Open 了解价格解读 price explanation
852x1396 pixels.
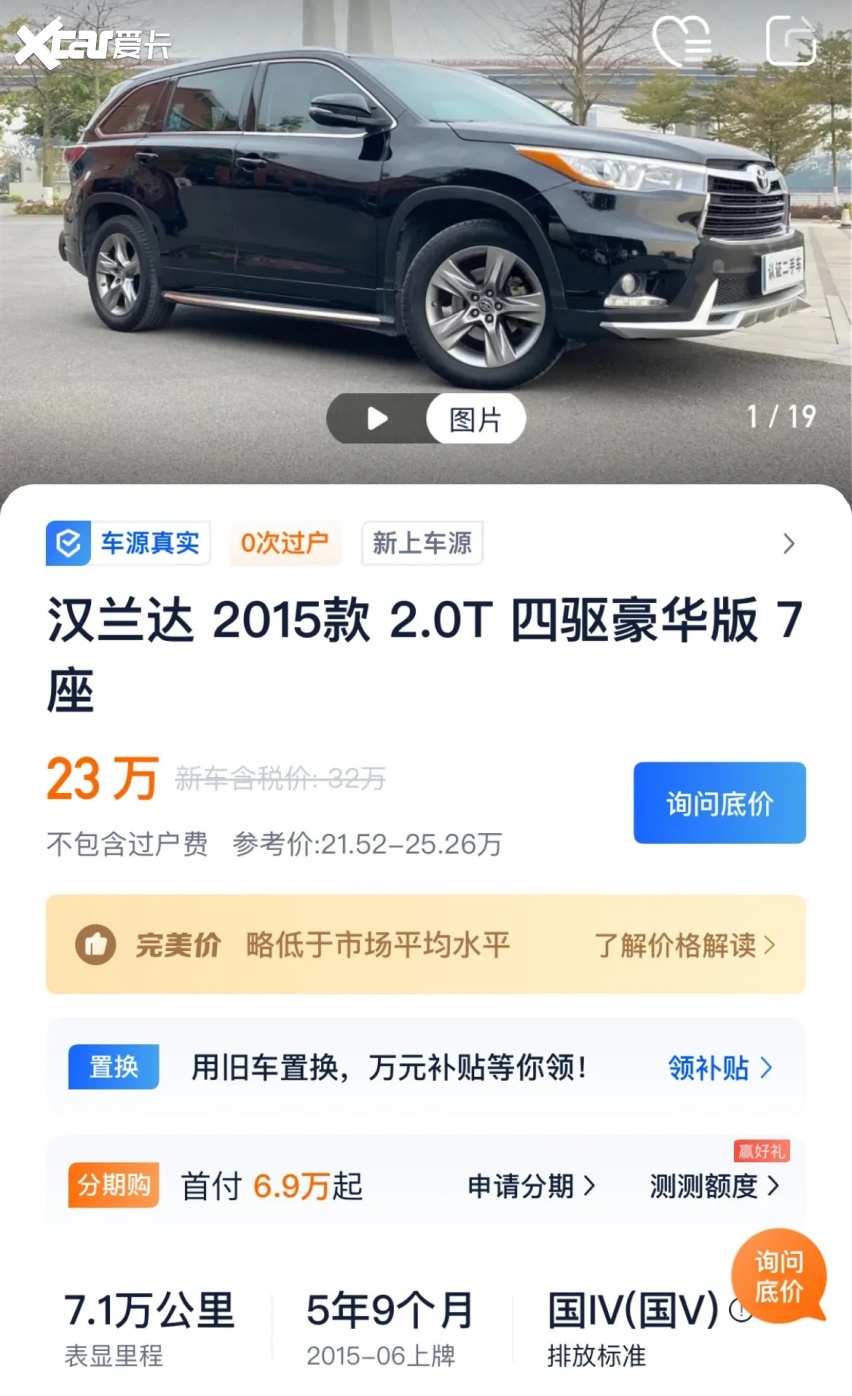[x=685, y=945]
